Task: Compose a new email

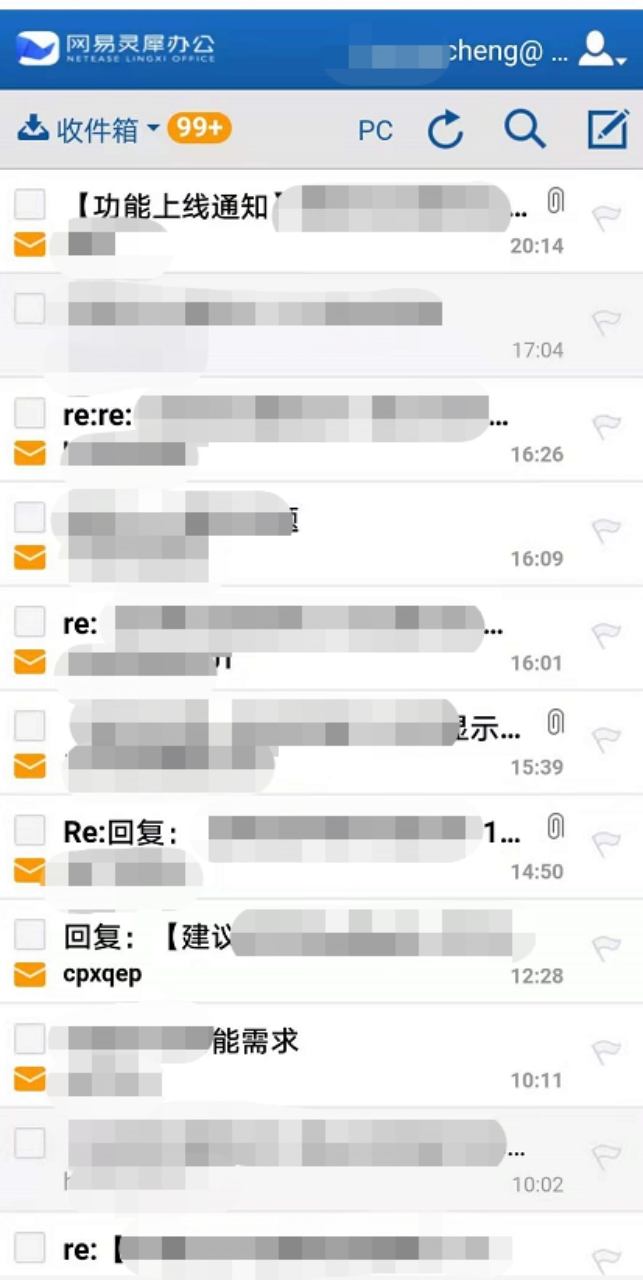Action: (607, 130)
